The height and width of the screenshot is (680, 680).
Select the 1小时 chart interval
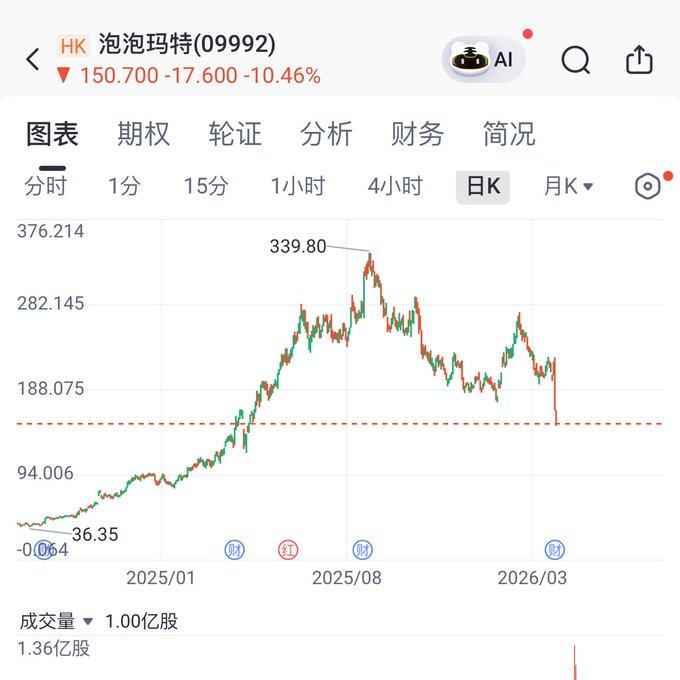click(297, 186)
